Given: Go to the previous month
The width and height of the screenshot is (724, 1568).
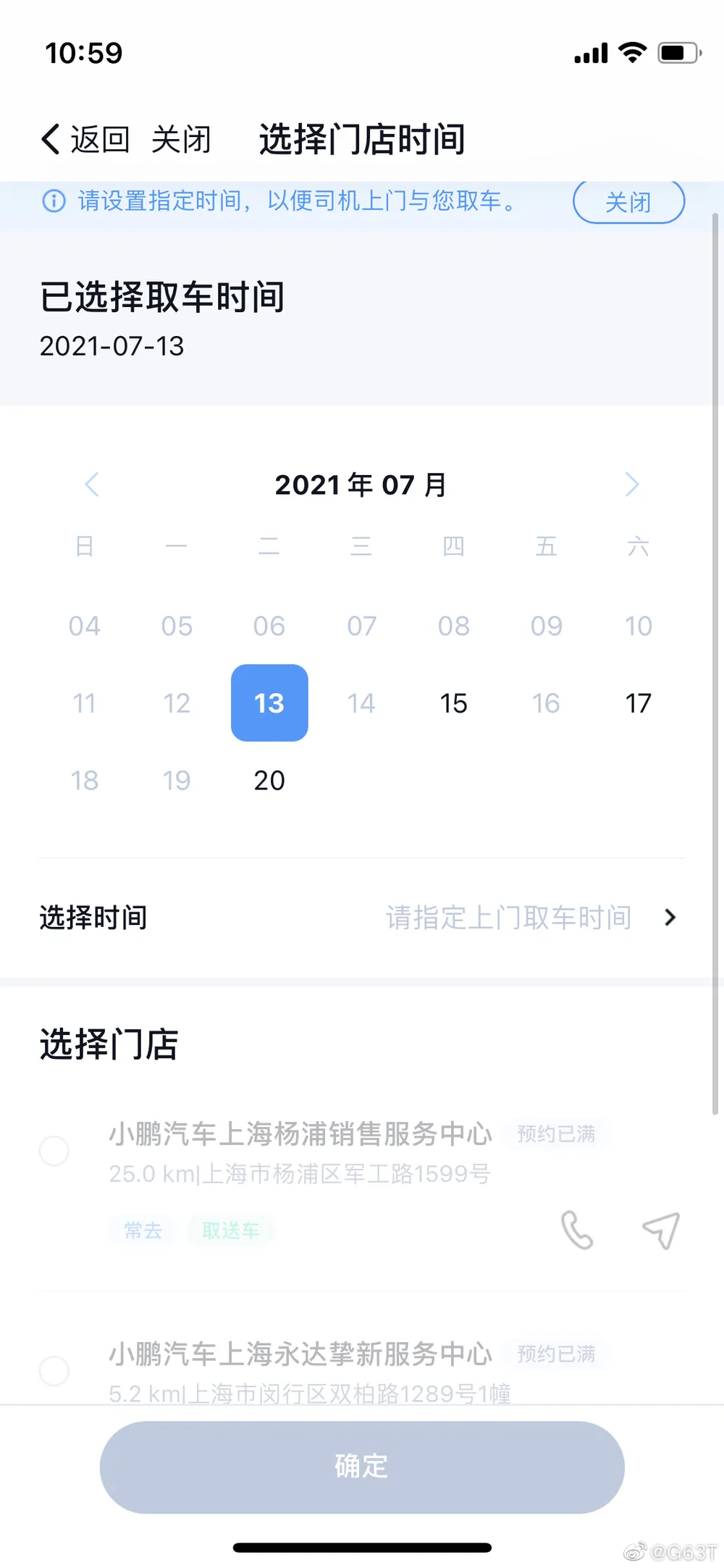Looking at the screenshot, I should click(x=92, y=484).
